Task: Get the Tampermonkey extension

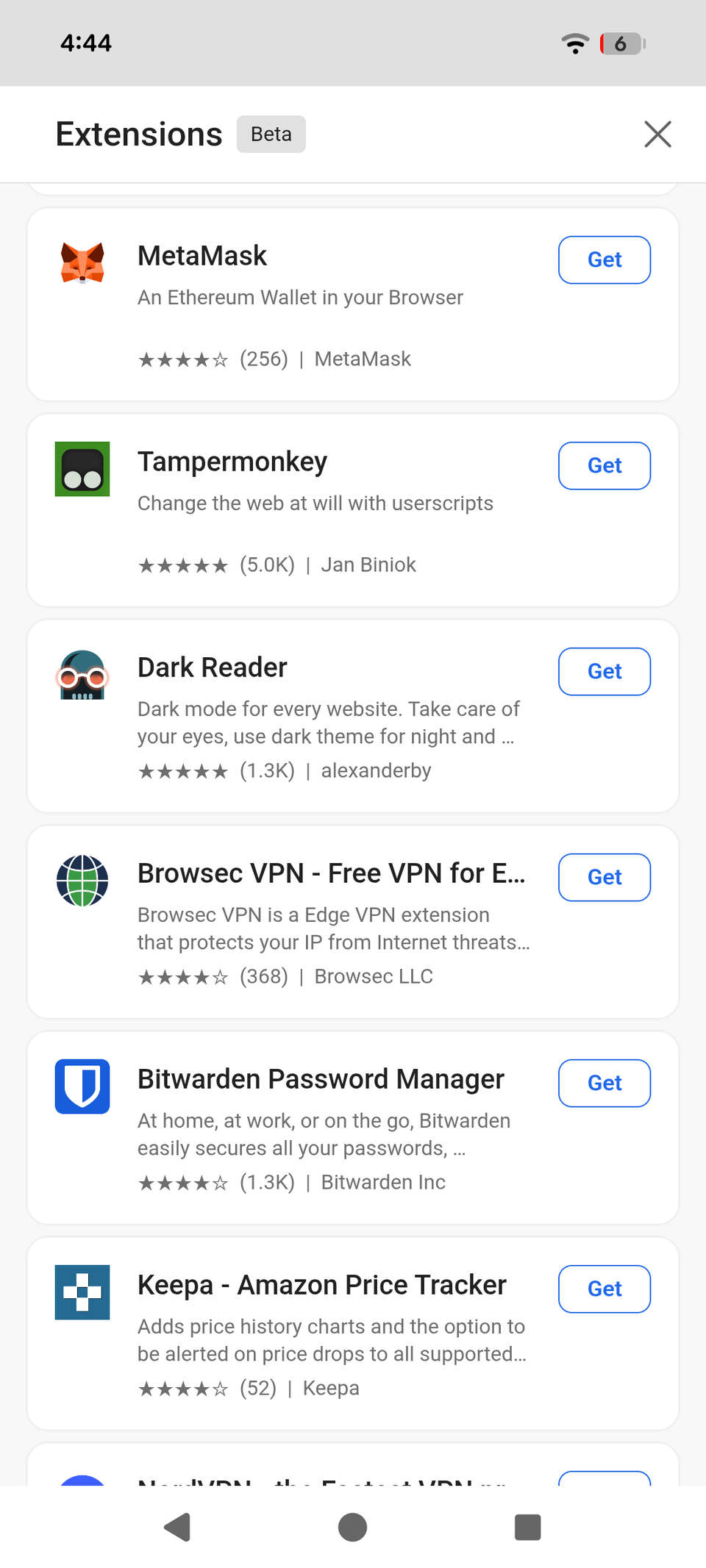Action: [x=604, y=465]
